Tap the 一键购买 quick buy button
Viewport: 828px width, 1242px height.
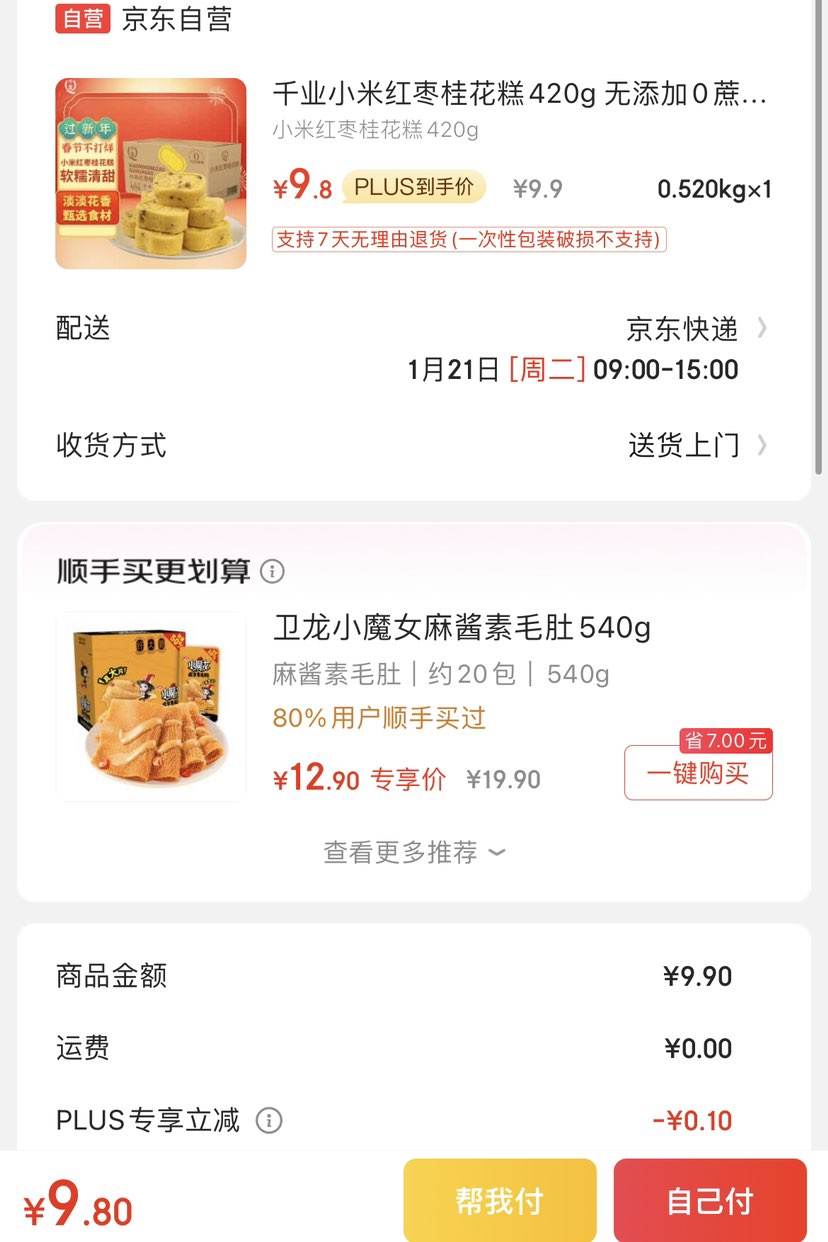697,773
